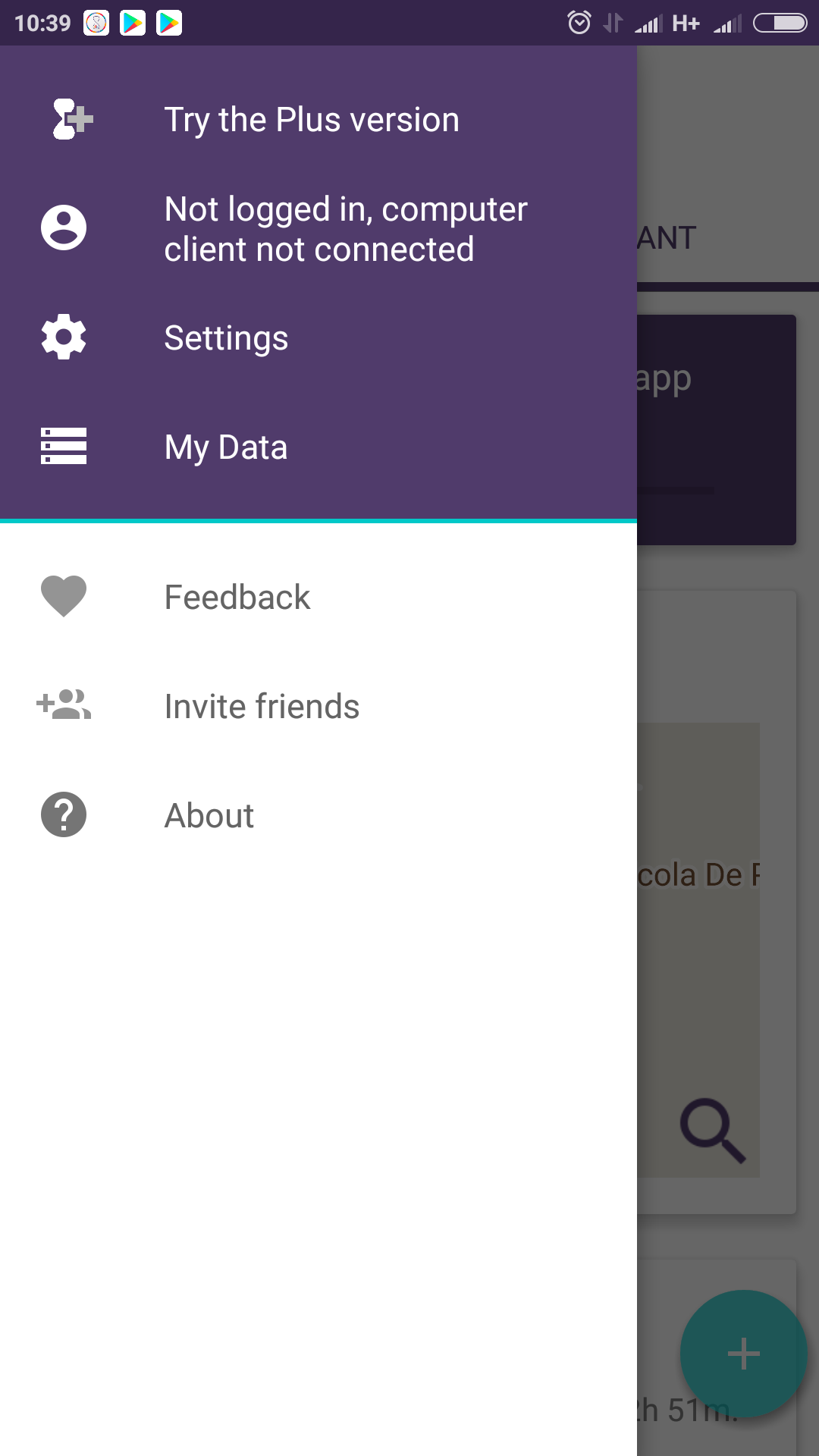The width and height of the screenshot is (819, 1456).
Task: Open the About page
Action: [x=318, y=816]
